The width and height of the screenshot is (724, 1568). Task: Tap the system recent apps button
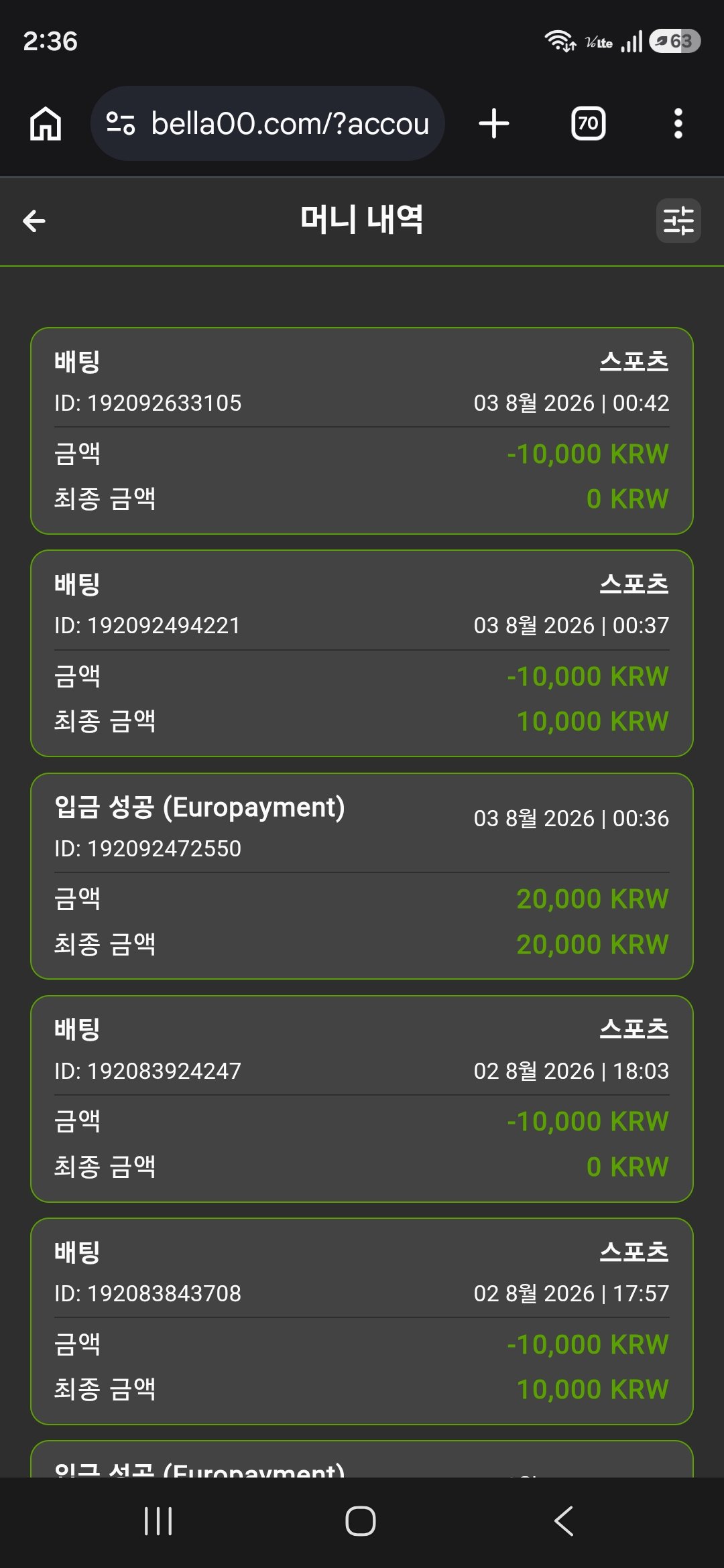pos(158,1521)
